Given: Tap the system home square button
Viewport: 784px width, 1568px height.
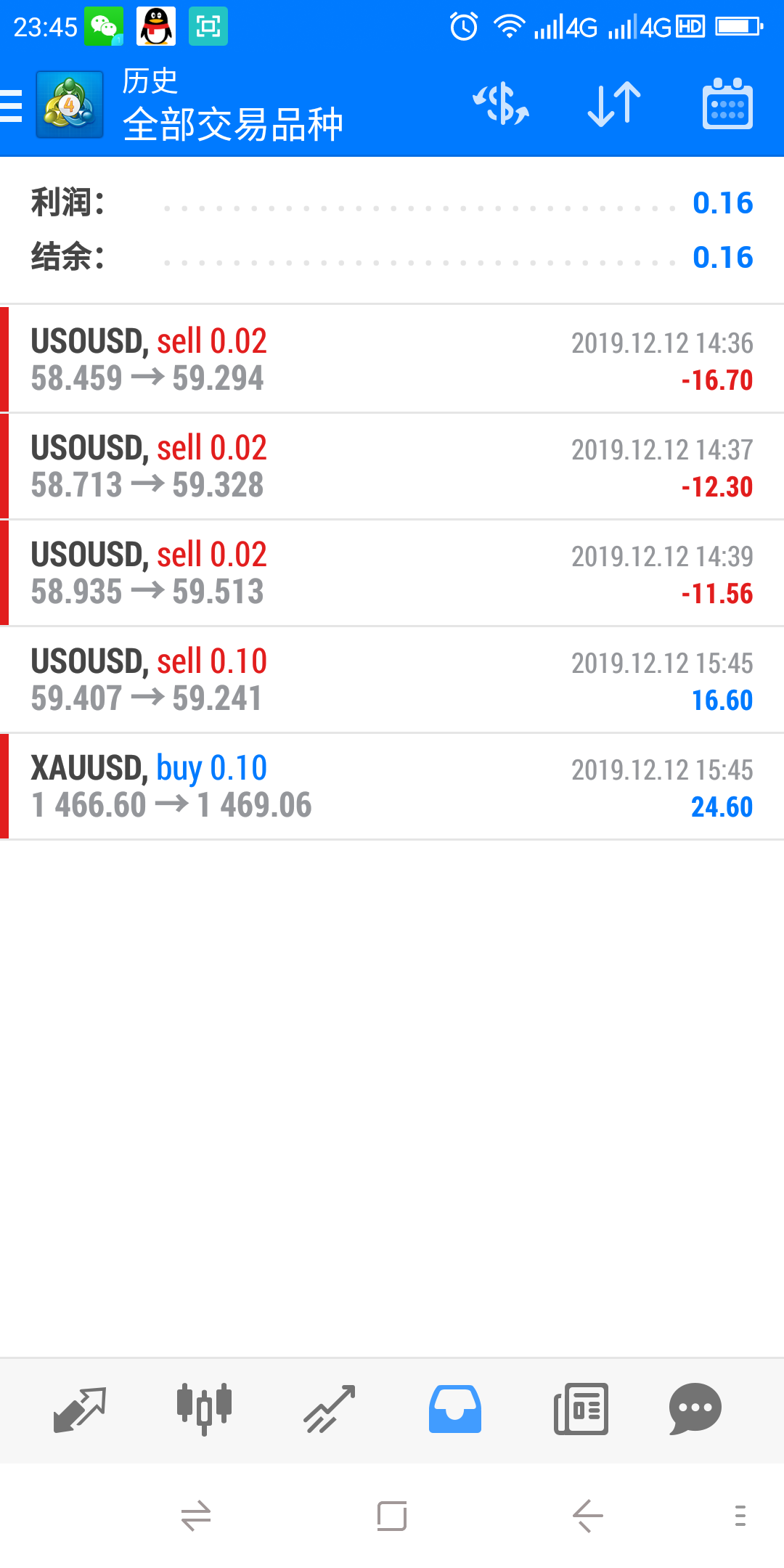Looking at the screenshot, I should (392, 1516).
